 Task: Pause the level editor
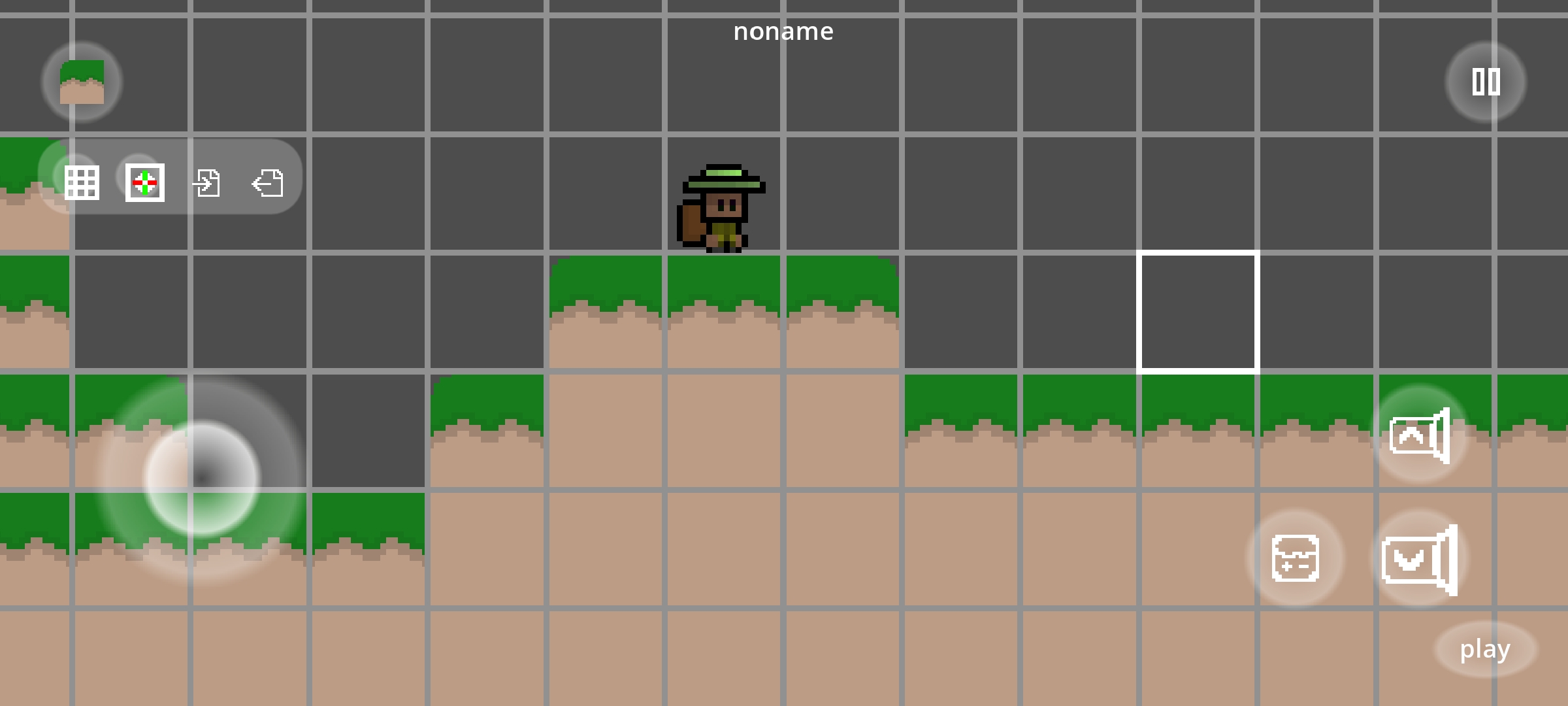[x=1486, y=82]
